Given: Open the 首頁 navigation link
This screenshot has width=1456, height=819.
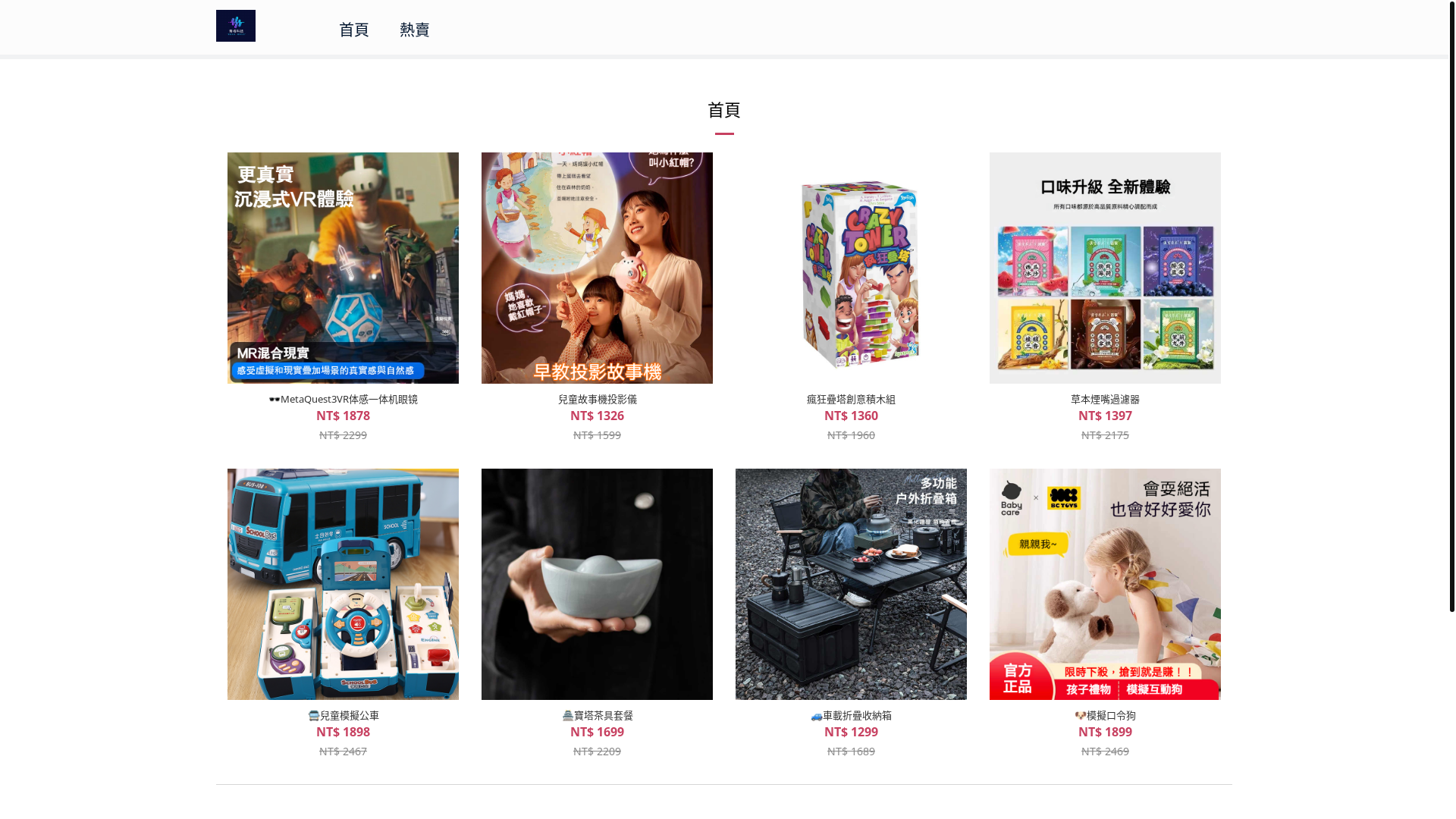Looking at the screenshot, I should [353, 29].
